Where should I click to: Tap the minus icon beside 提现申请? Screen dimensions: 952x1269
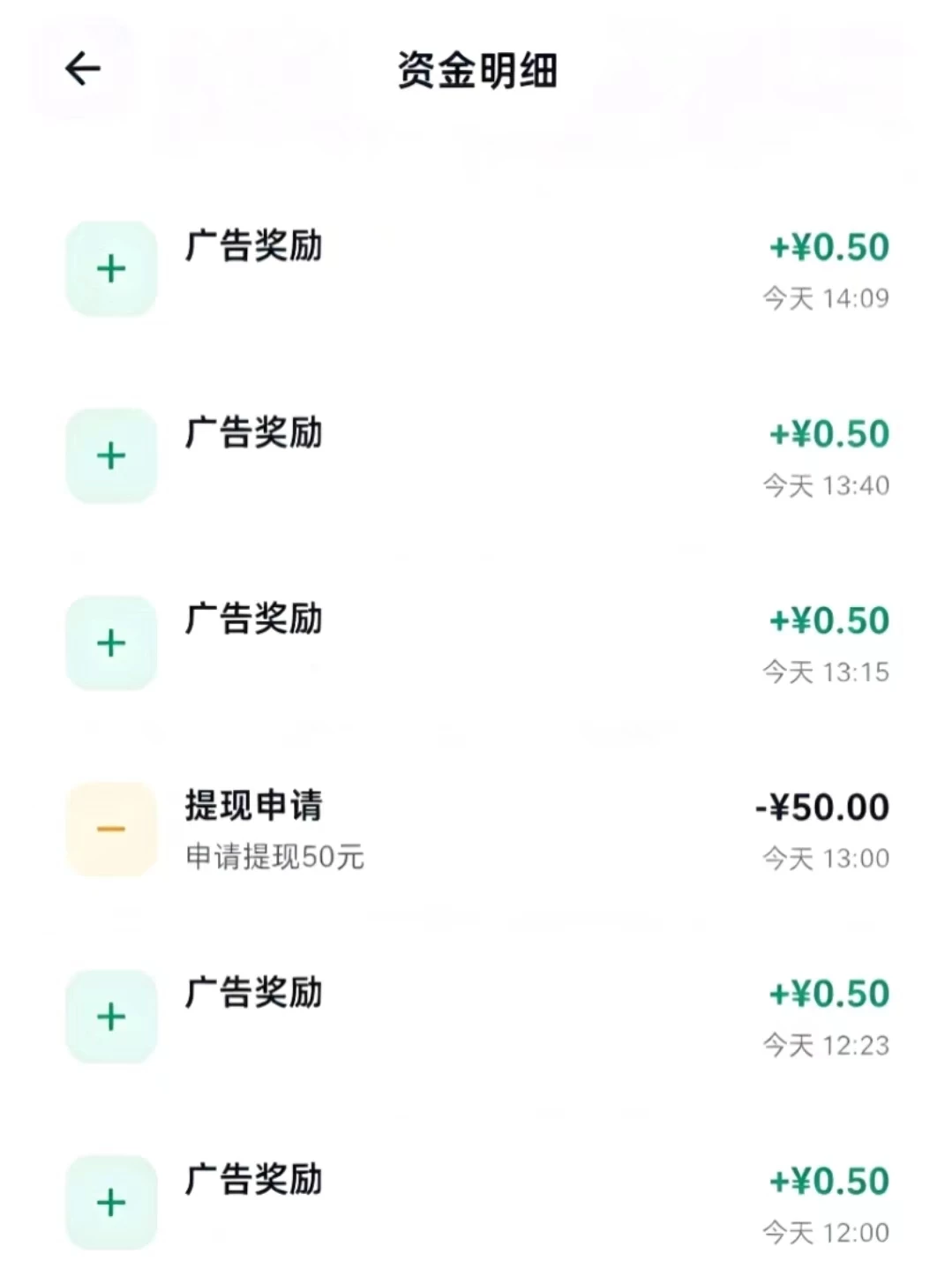click(x=110, y=828)
